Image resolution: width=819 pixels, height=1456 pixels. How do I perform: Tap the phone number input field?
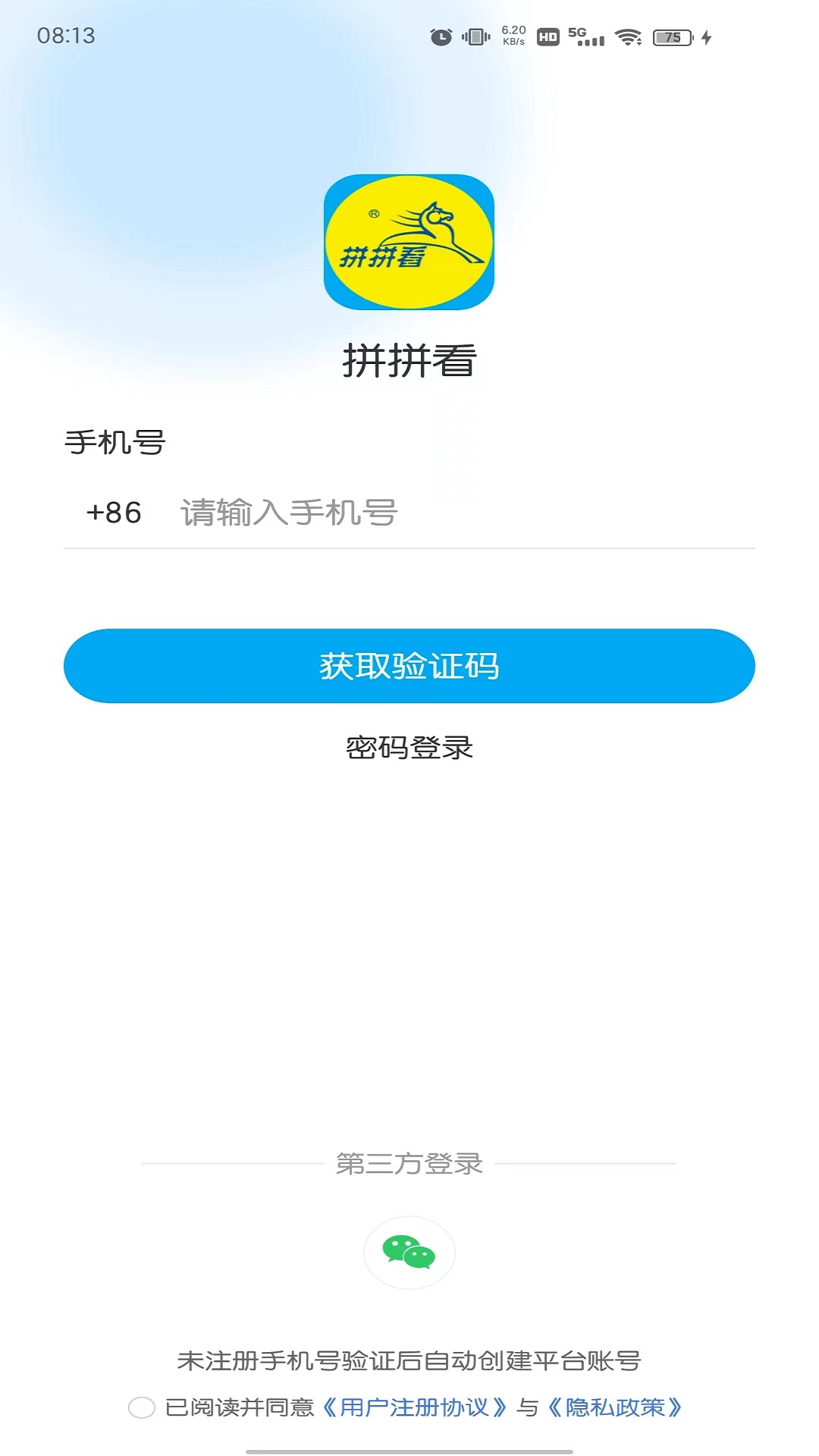pyautogui.click(x=455, y=513)
